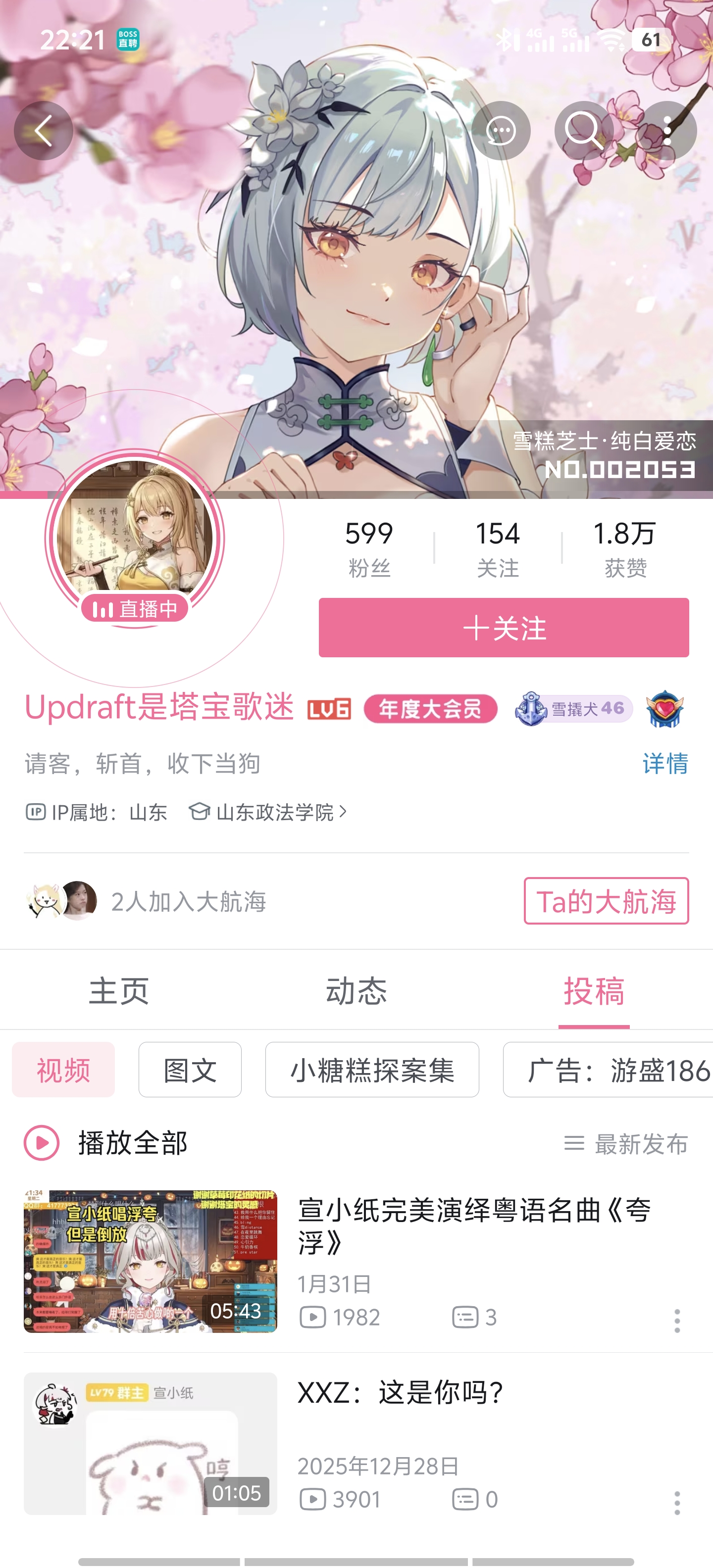Open the search icon in header
Screen dimensions: 713x1568
(x=583, y=131)
